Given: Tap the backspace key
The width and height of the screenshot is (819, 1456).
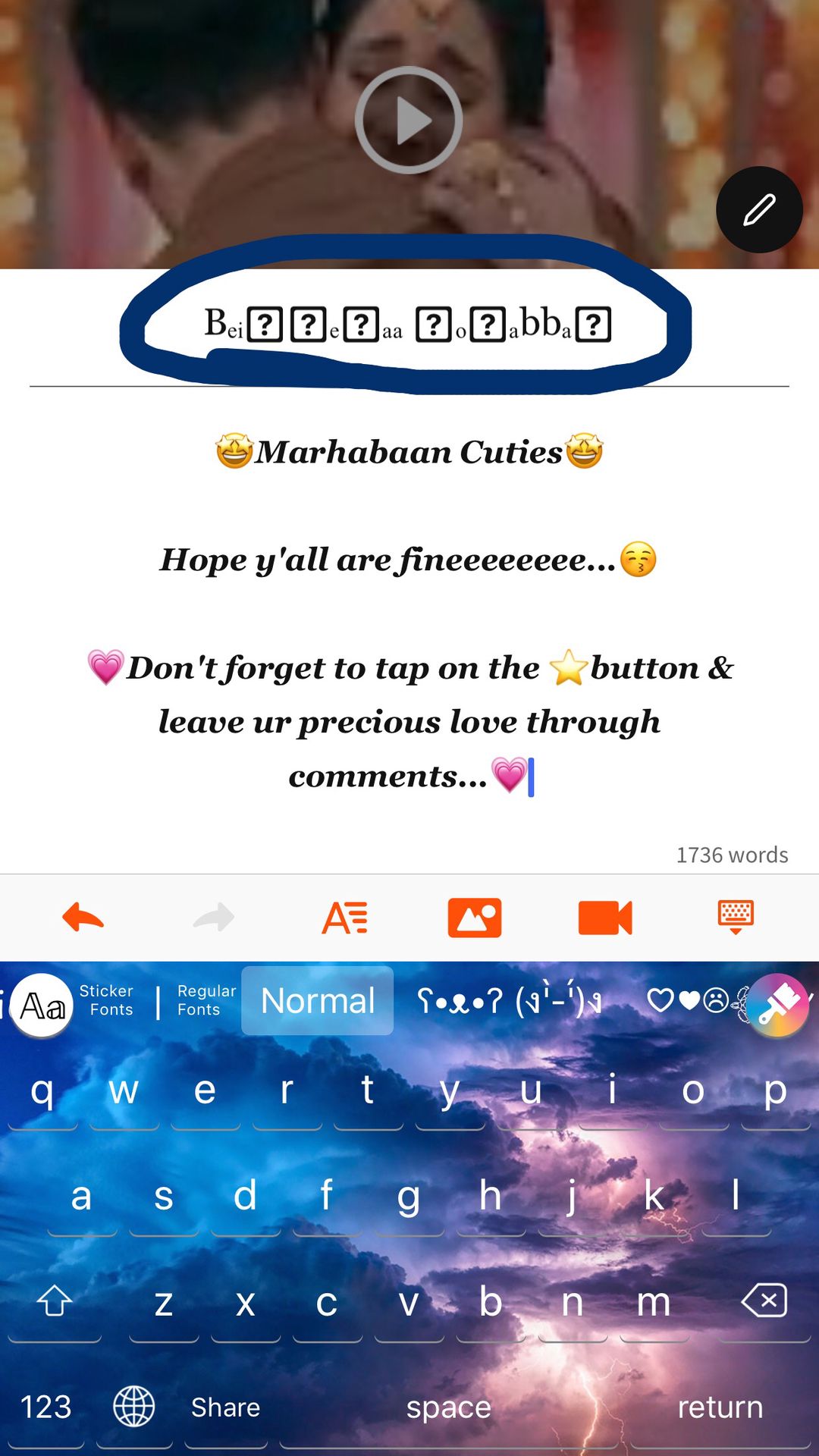Looking at the screenshot, I should (764, 1301).
